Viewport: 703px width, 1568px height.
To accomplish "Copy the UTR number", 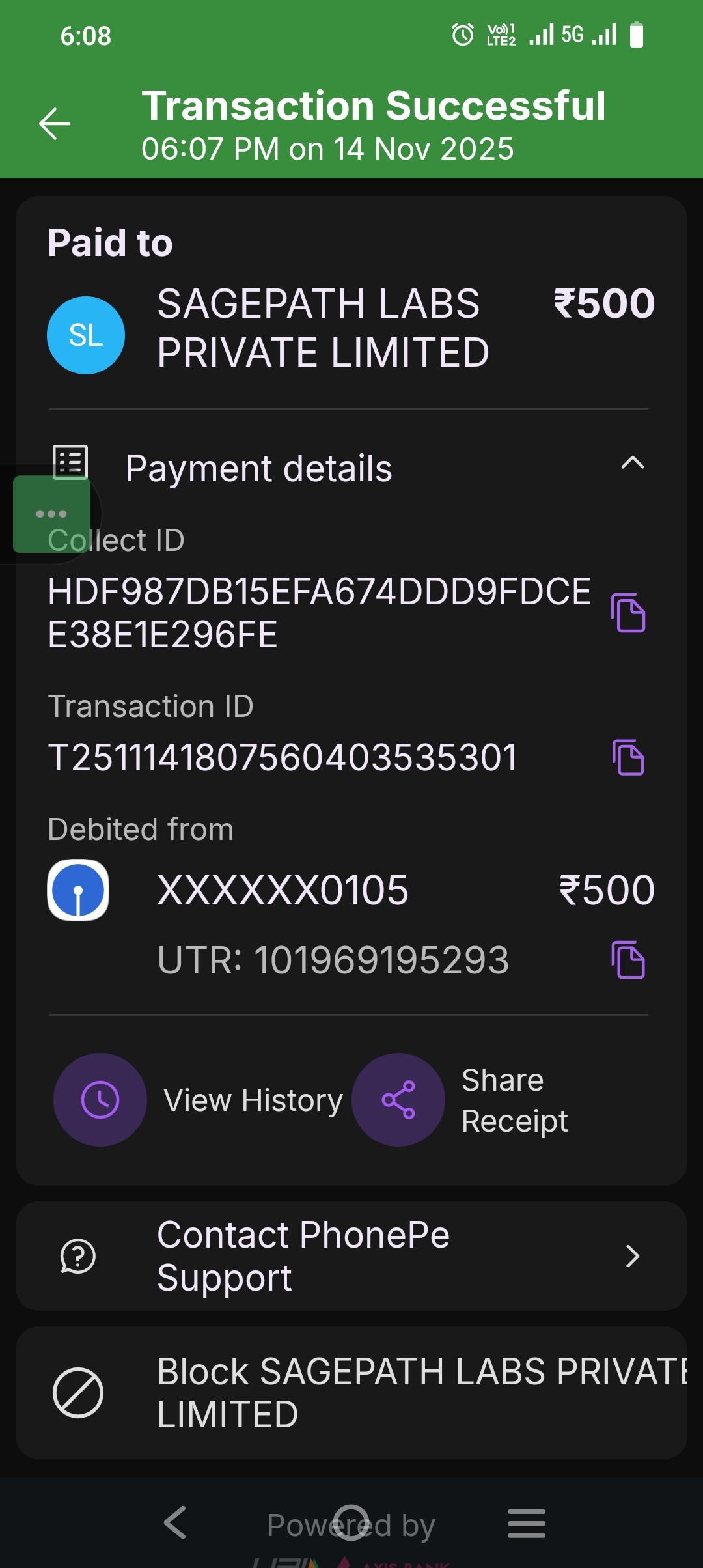I will click(x=628, y=960).
